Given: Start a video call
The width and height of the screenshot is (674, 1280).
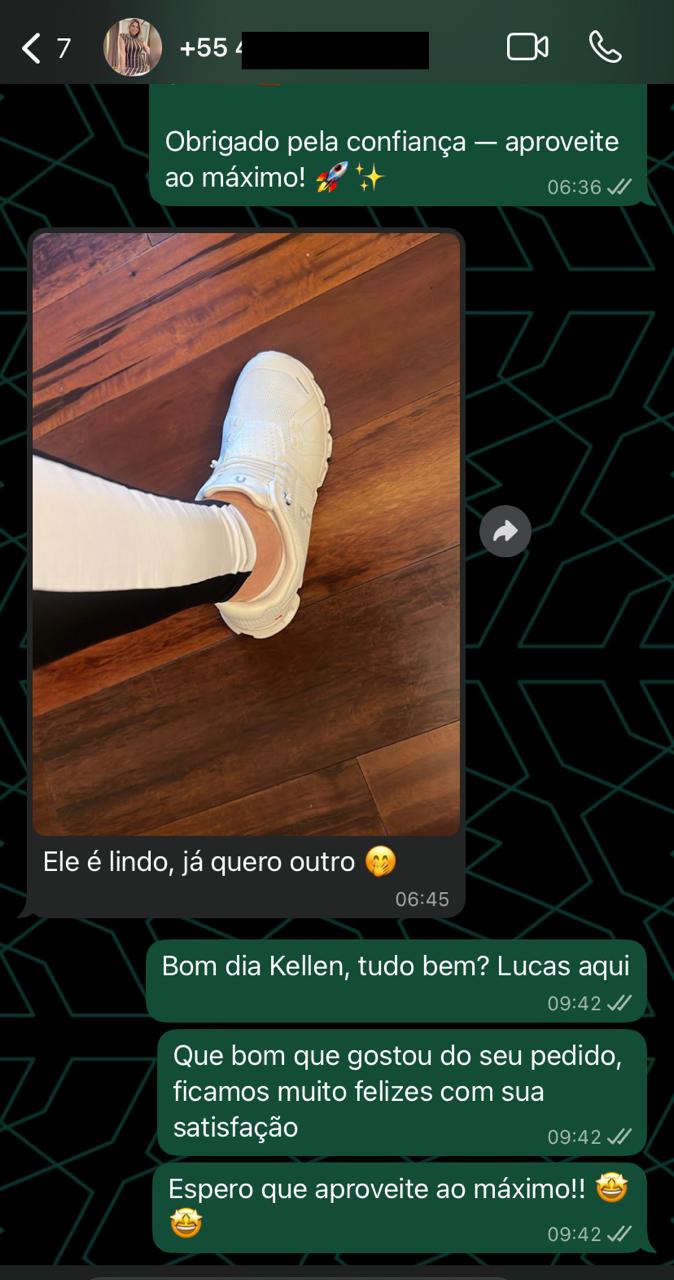Looking at the screenshot, I should pos(527,47).
